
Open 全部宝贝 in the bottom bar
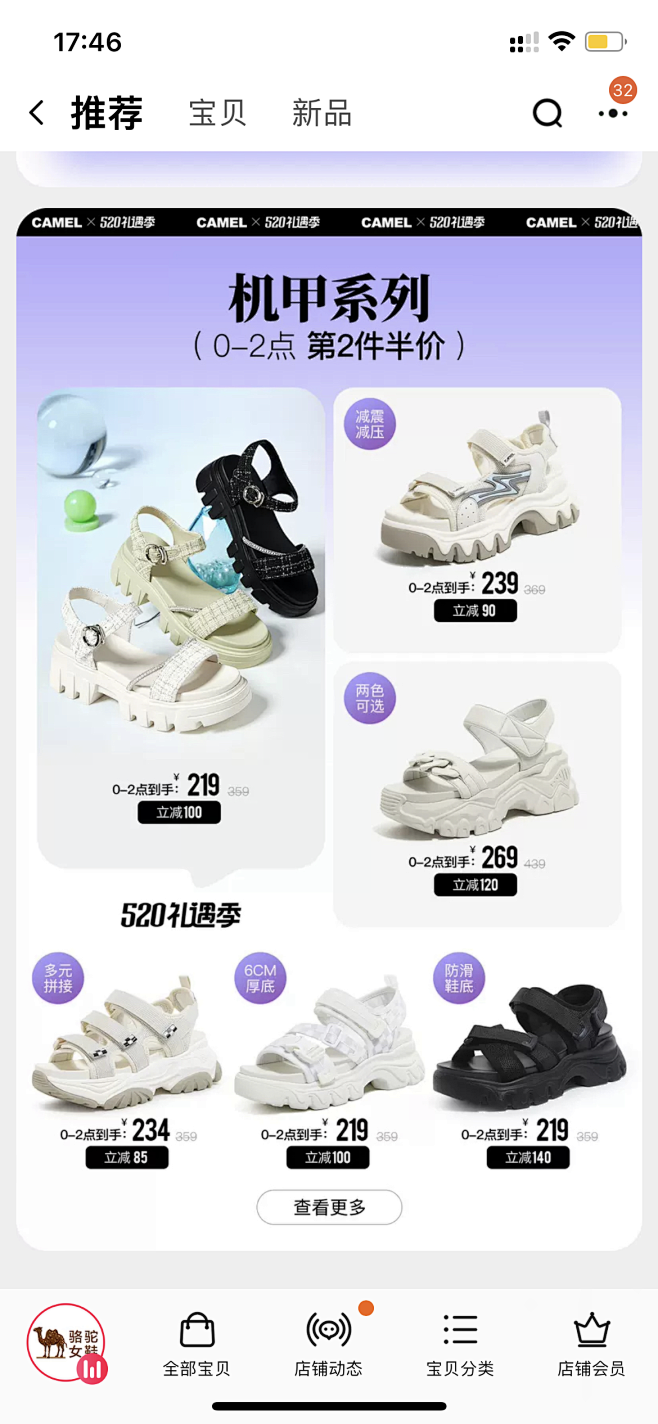coord(197,1345)
